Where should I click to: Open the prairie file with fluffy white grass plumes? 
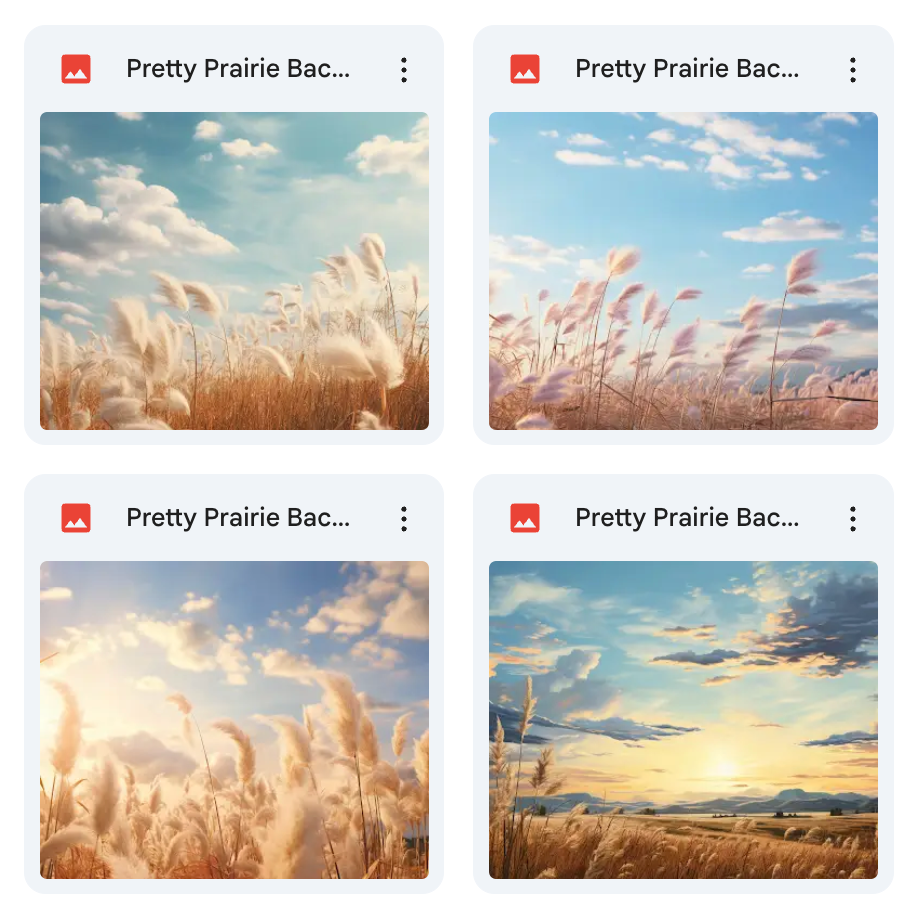click(x=234, y=271)
